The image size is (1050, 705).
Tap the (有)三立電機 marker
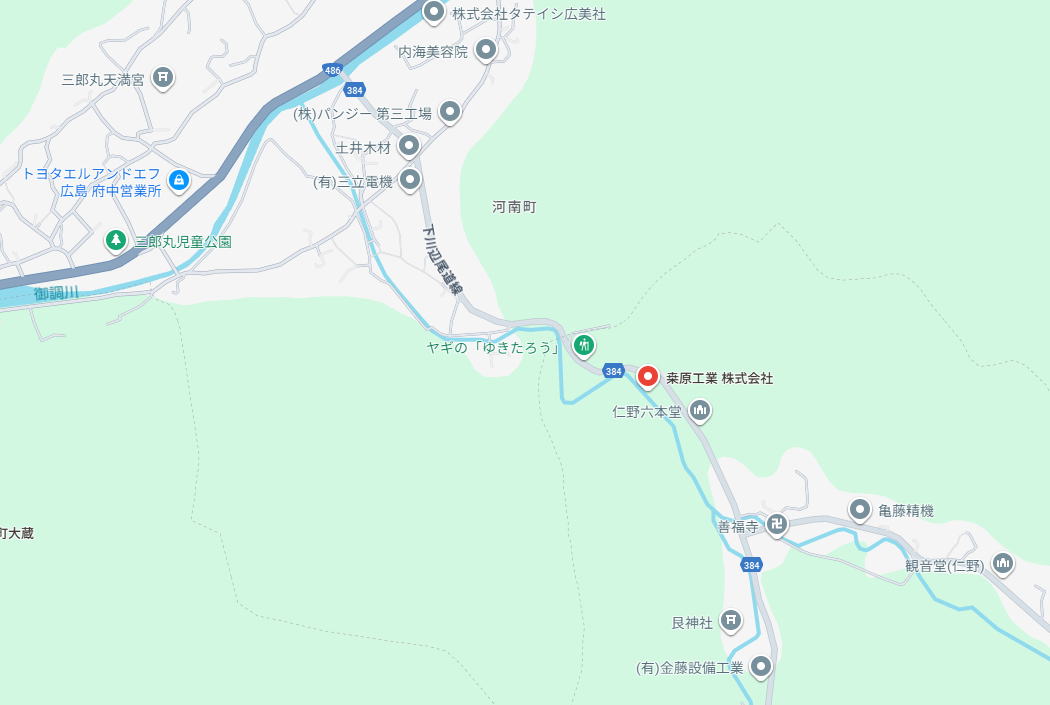(x=410, y=180)
